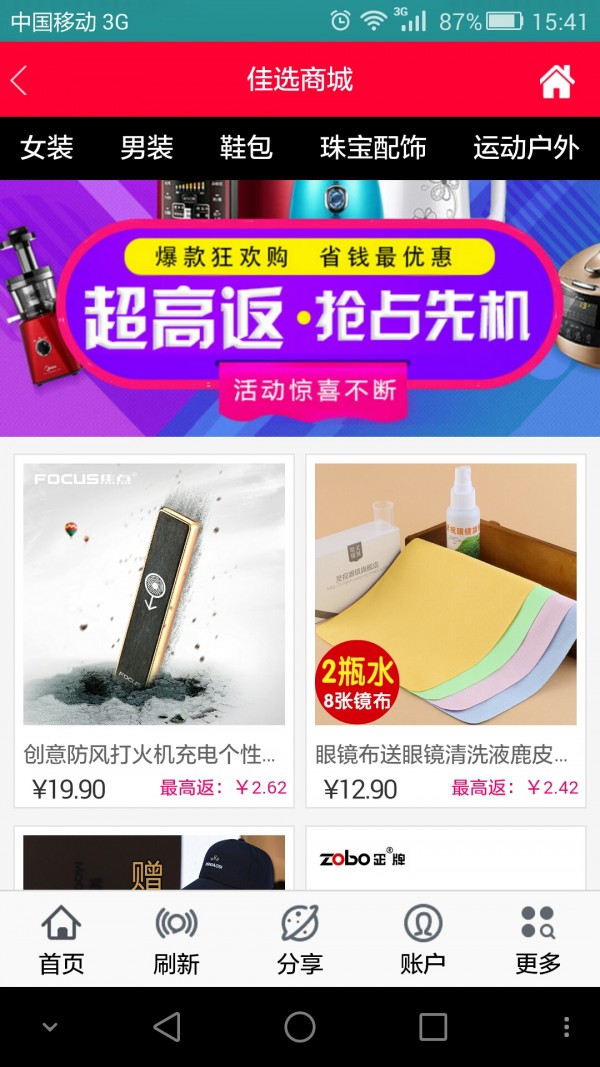The image size is (600, 1067).
Task: Open the 珠宝配饰 category
Action: click(x=373, y=148)
